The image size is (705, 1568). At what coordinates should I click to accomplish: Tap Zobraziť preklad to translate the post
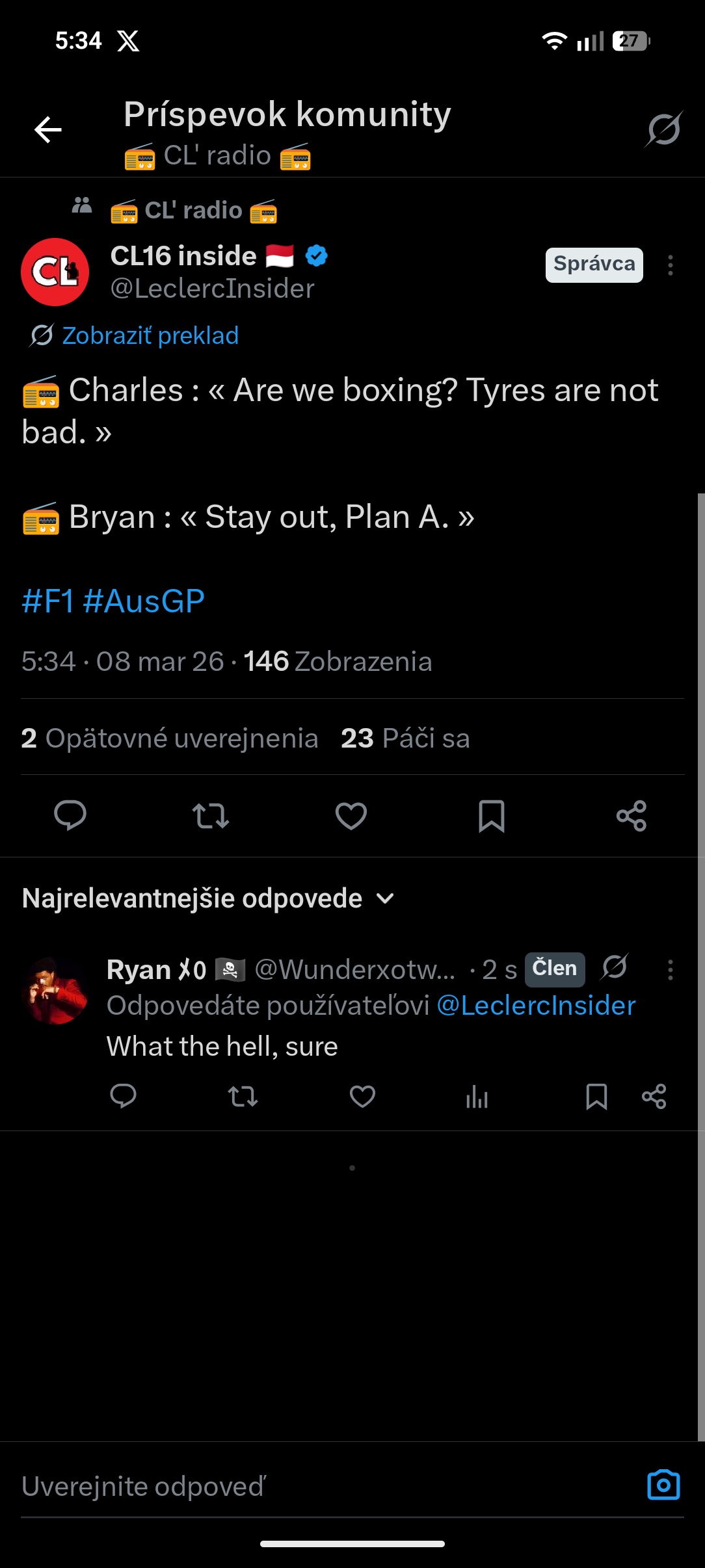(x=150, y=335)
